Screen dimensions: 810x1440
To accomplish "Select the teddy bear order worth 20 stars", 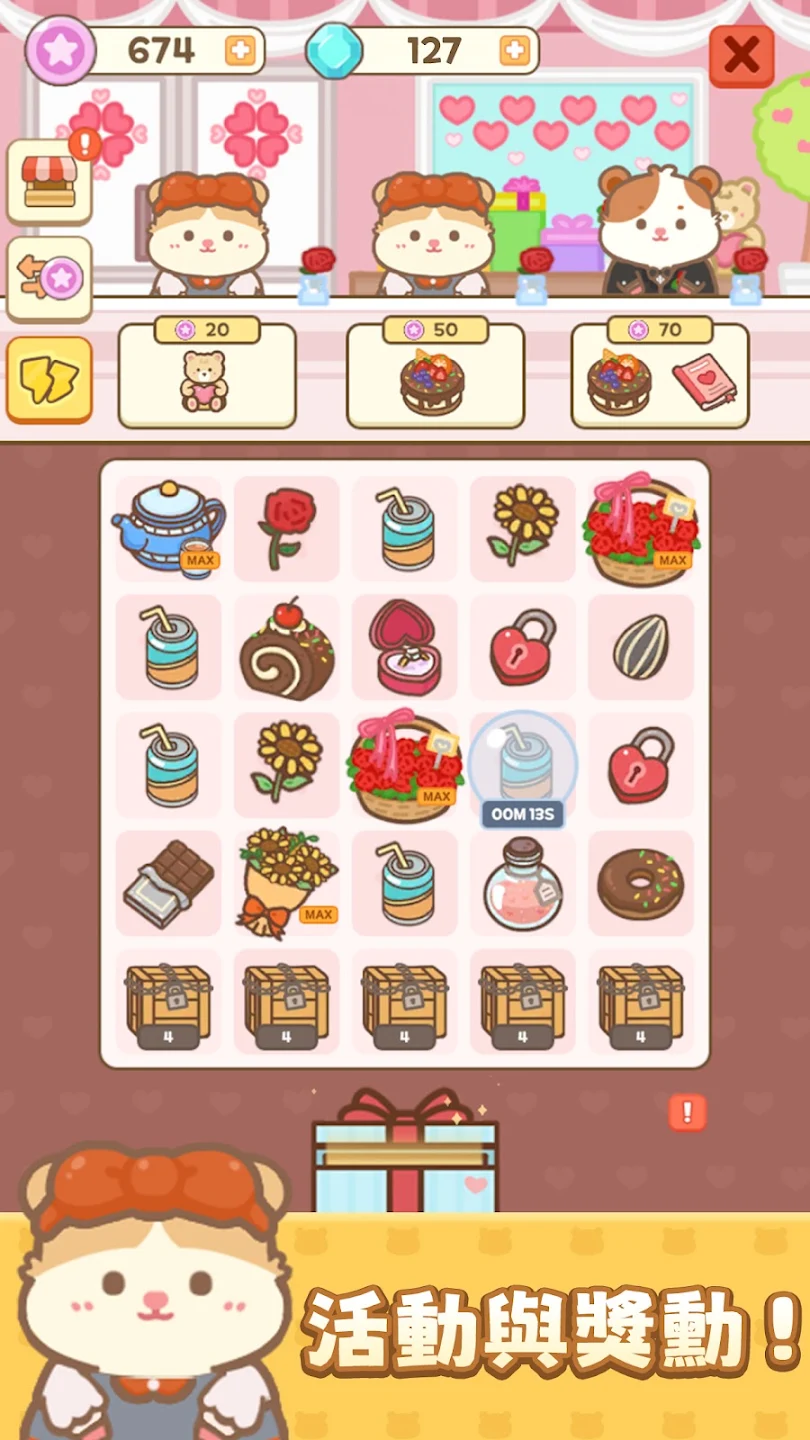I will [207, 373].
